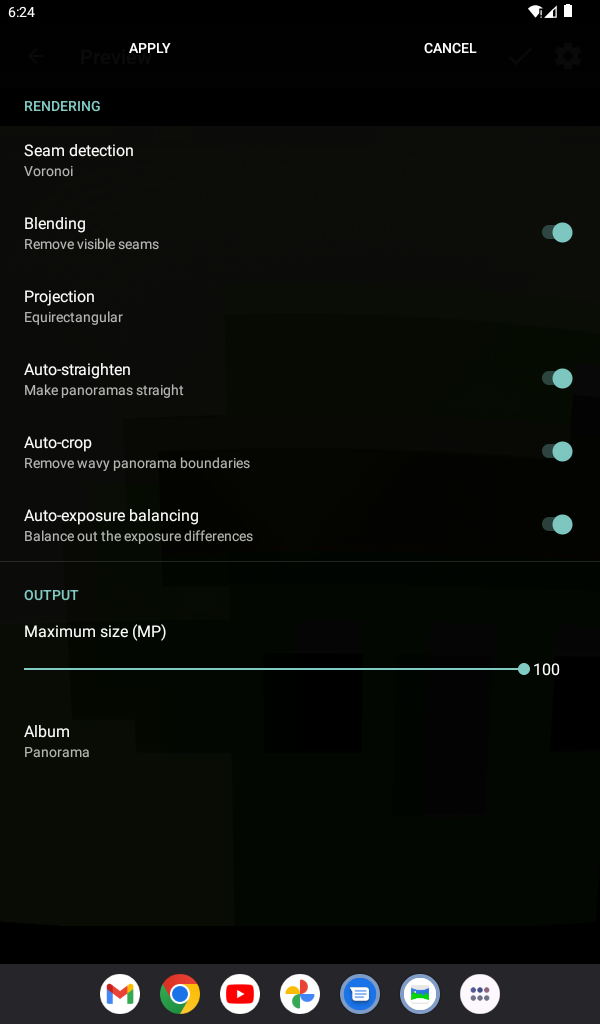This screenshot has height=1024, width=600.
Task: Toggle Auto-exposure balancing switch
Action: coord(557,524)
